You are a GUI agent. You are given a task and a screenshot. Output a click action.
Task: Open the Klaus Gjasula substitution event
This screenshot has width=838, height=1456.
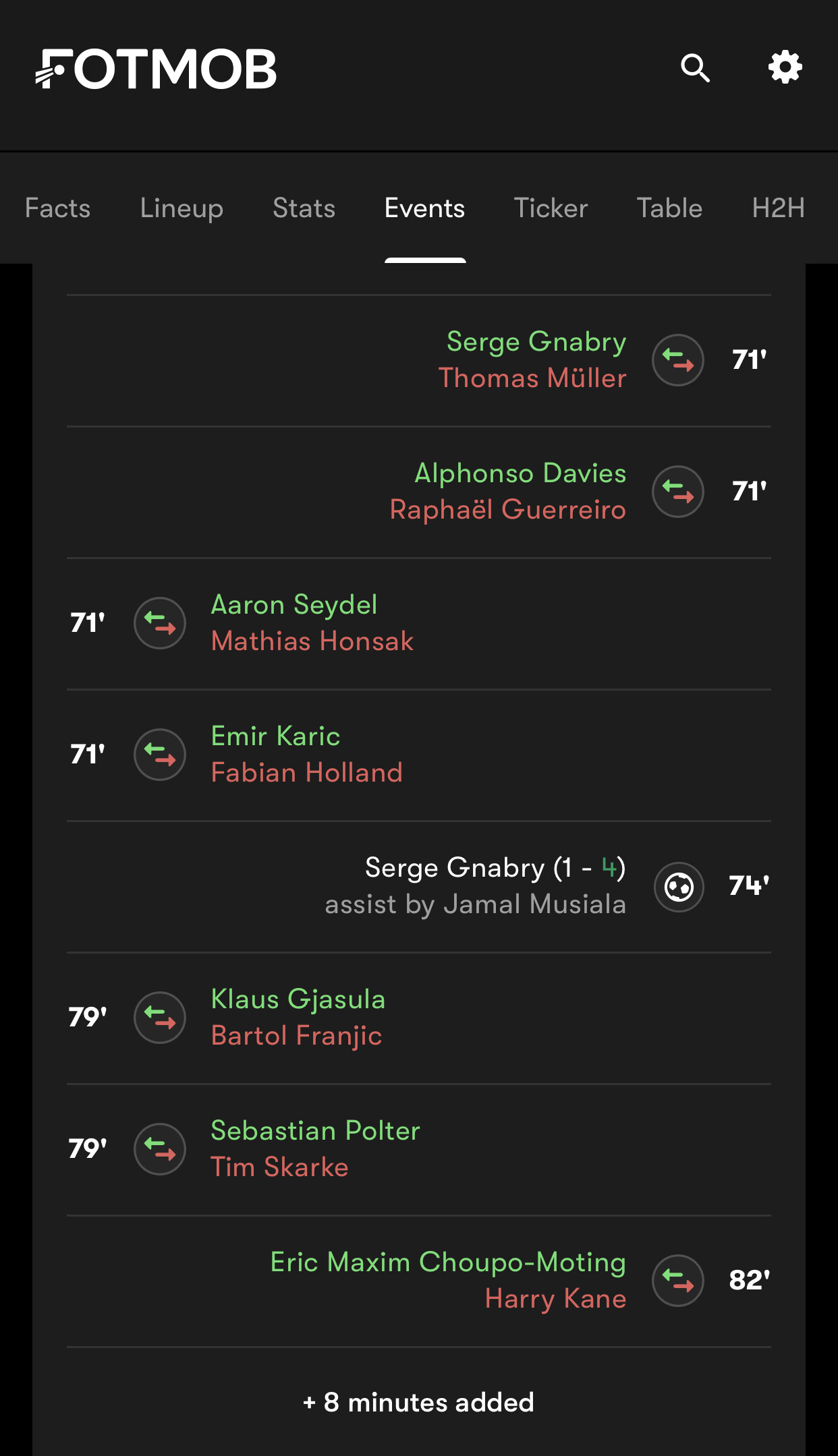298,1017
